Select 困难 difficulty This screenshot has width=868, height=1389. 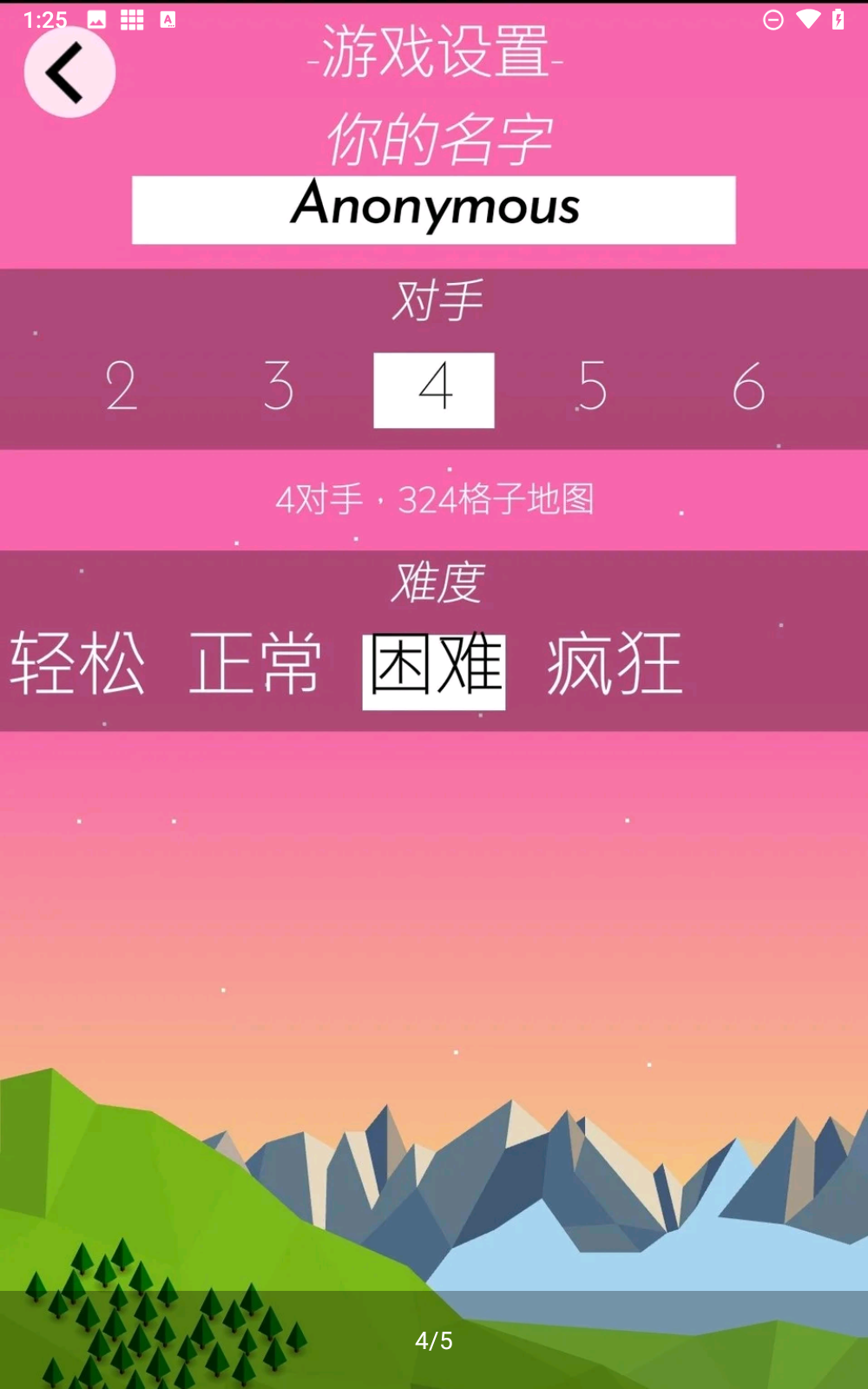434,668
